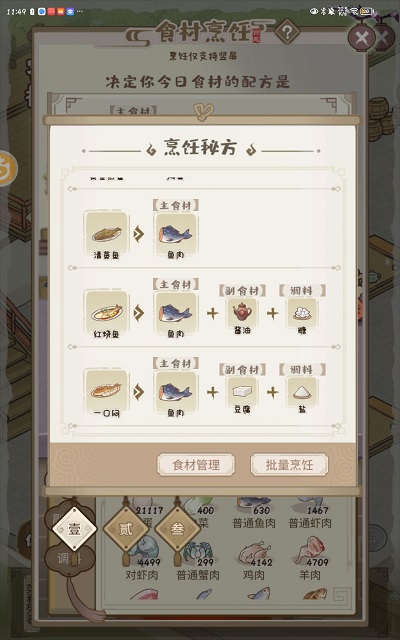The height and width of the screenshot is (640, 400).
Task: Choose 普通蟹肉 ingredient
Action: click(x=198, y=561)
